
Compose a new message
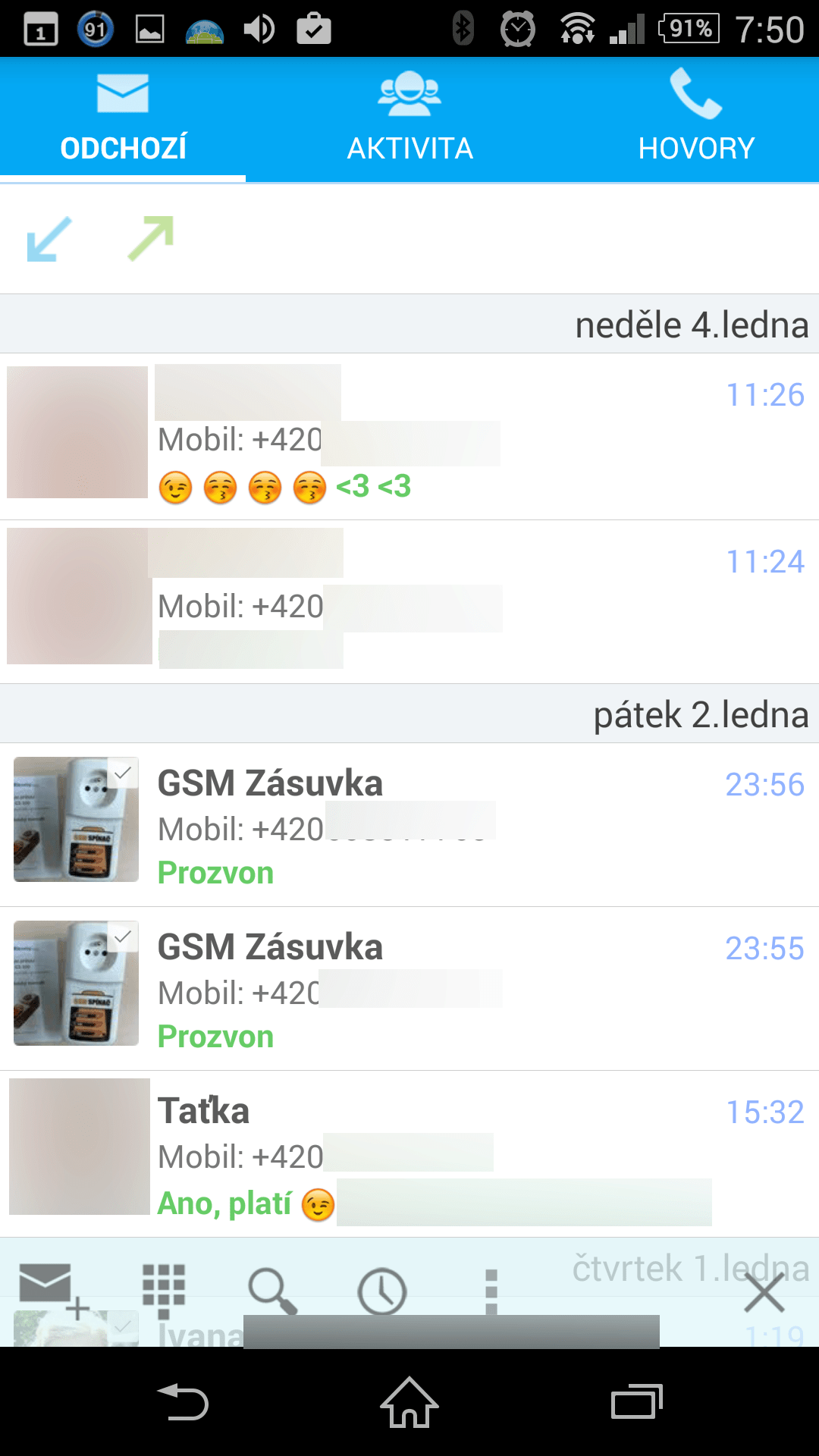[53, 1291]
